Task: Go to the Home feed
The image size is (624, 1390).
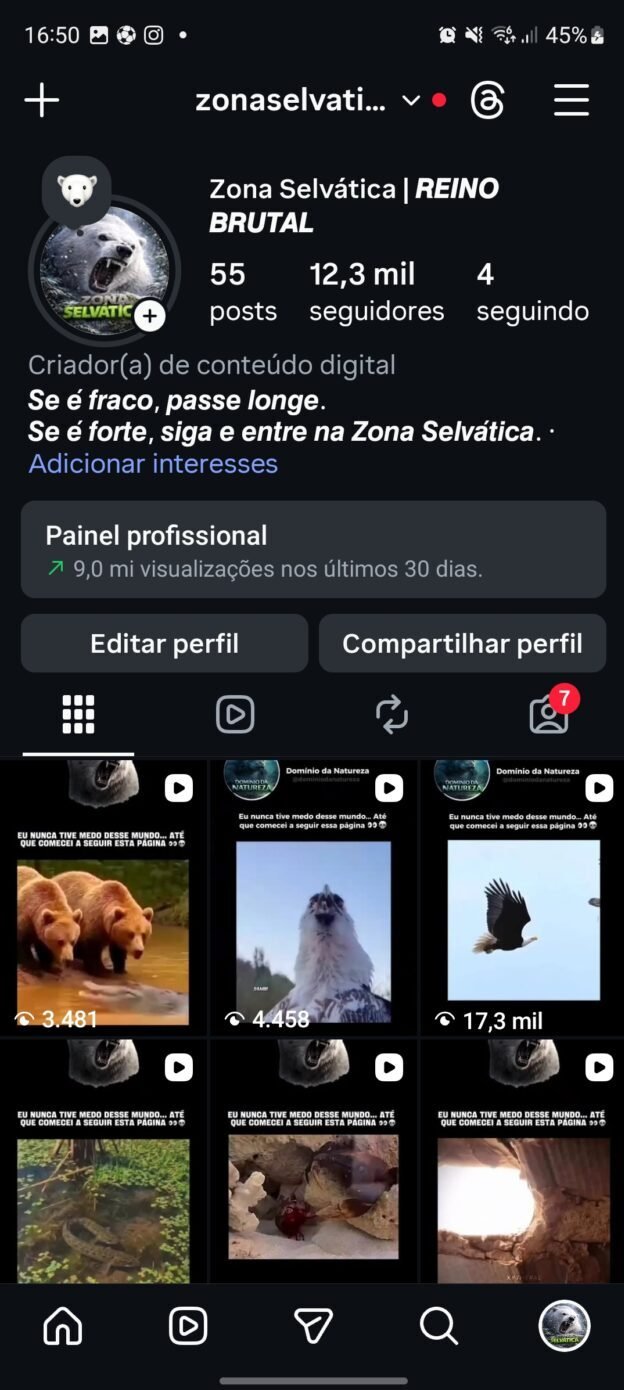Action: tap(63, 1326)
